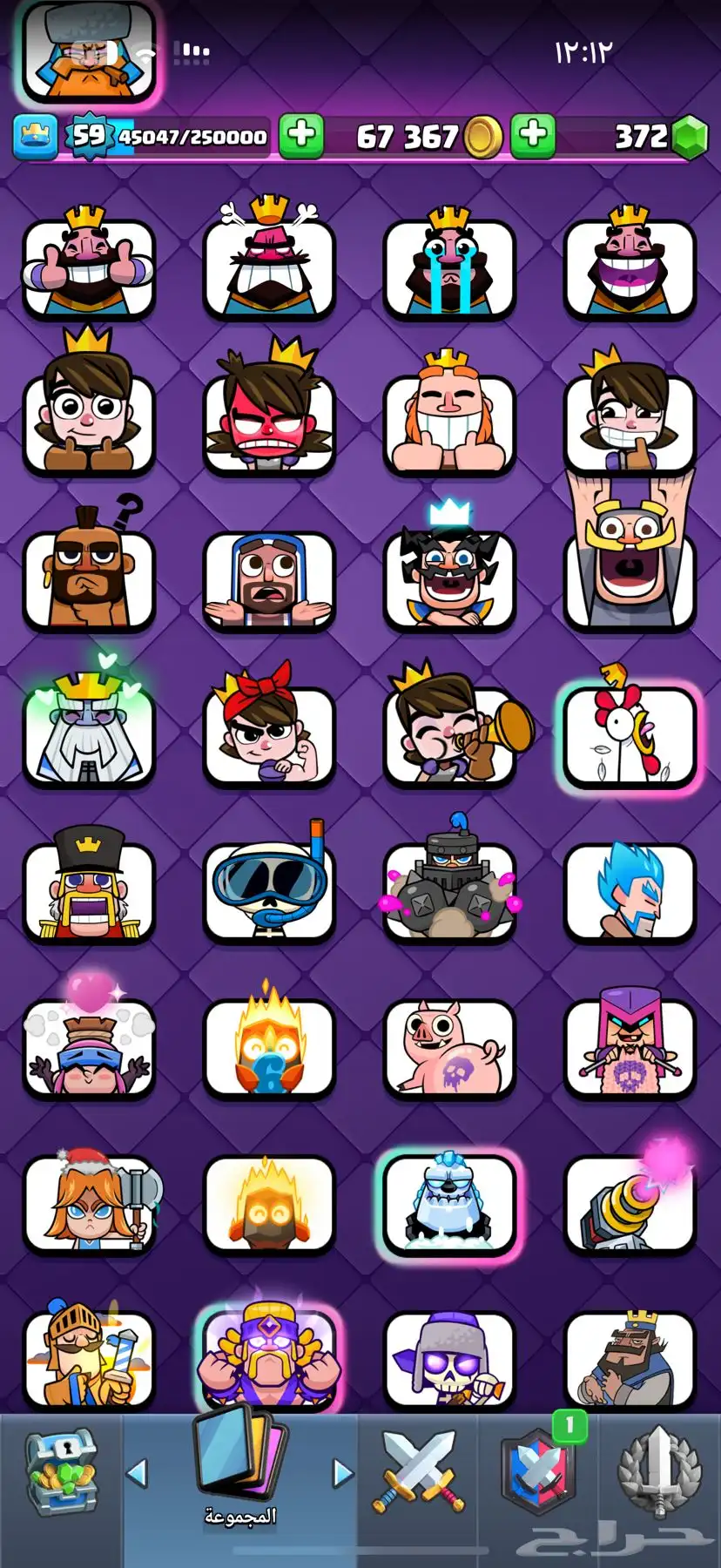The image size is (721, 1568).
Task: Tap the plus button beside the experience bar
Action: 301,135
